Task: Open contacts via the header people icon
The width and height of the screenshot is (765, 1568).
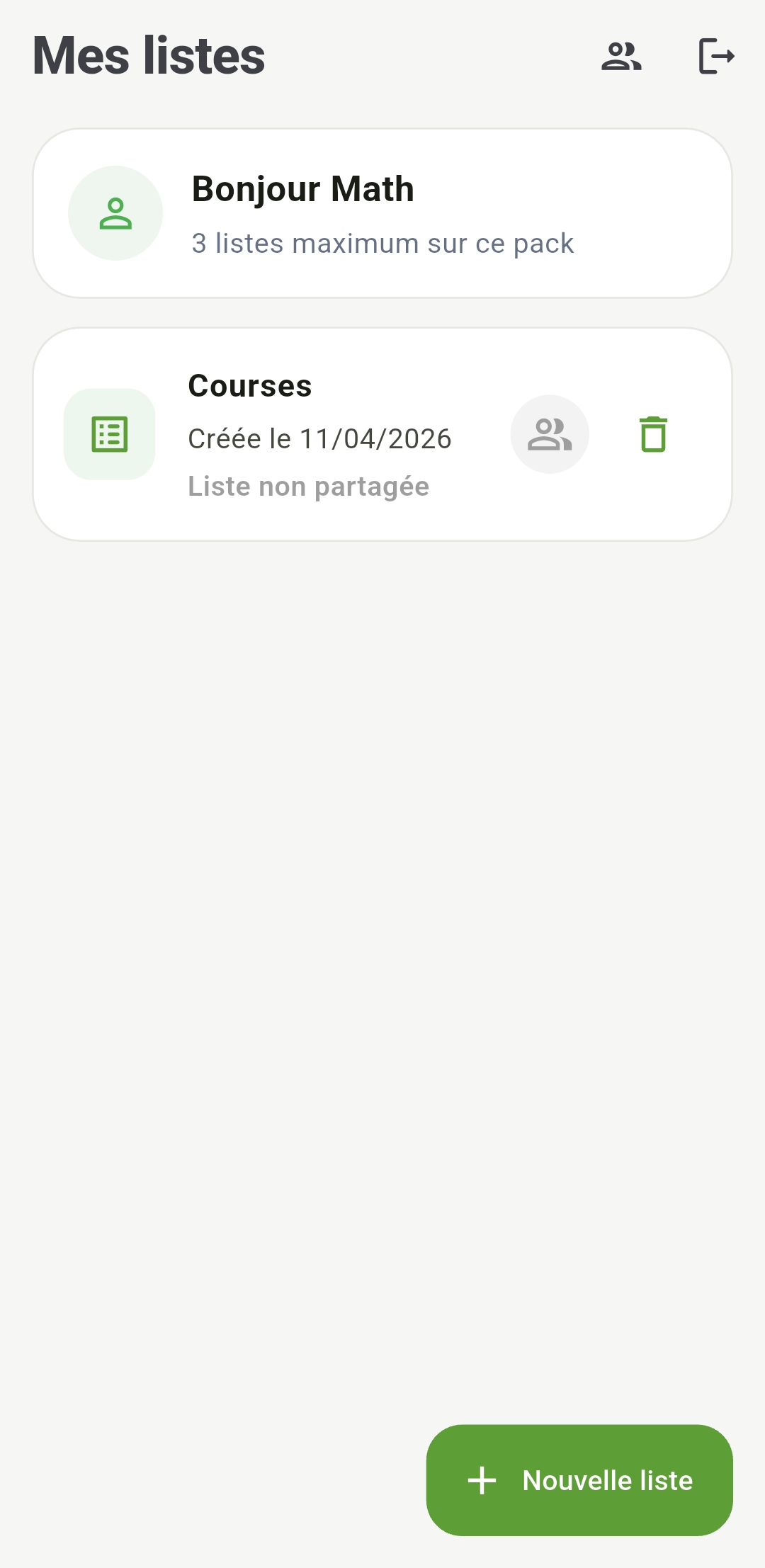Action: tap(622, 57)
